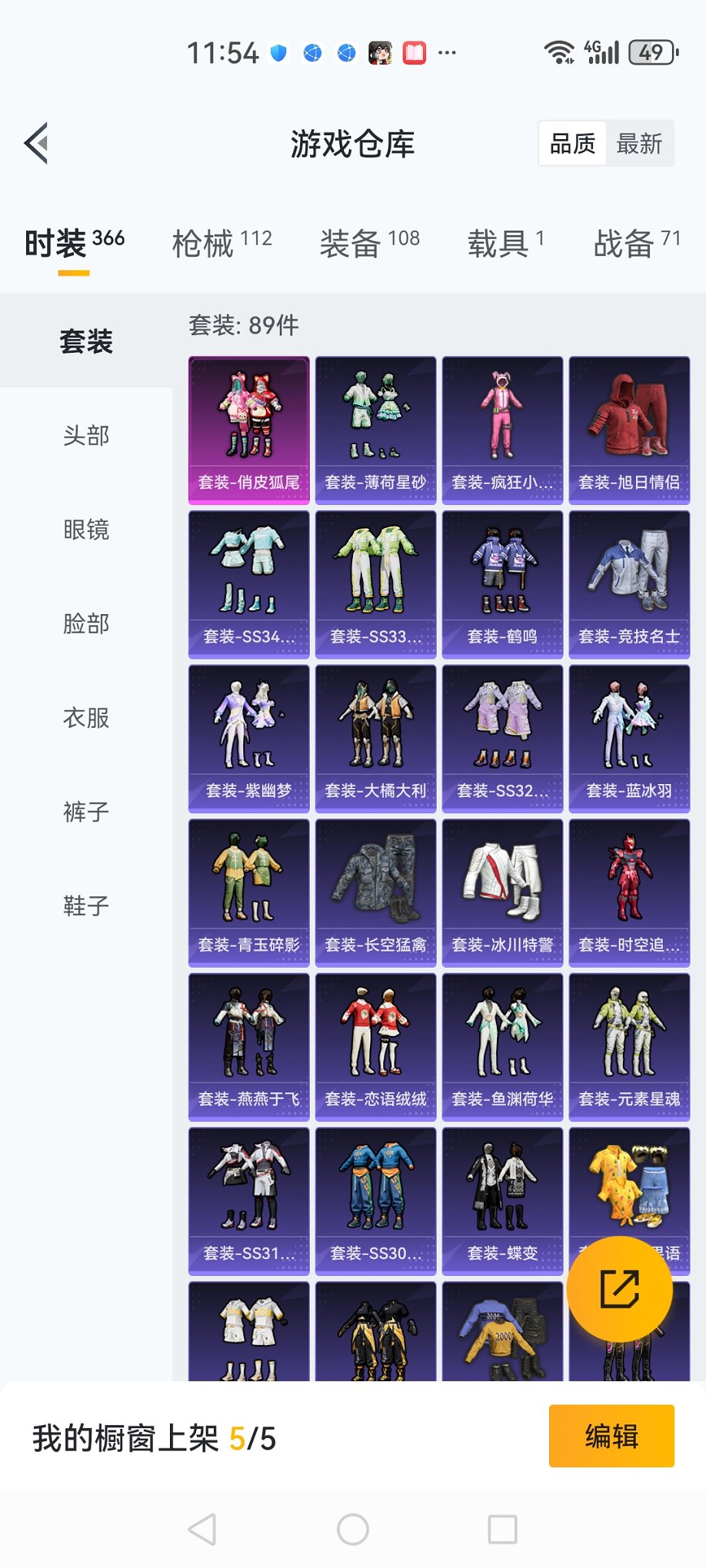This screenshot has width=706, height=1568.
Task: Switch to the 战备 tab
Action: click(x=636, y=243)
